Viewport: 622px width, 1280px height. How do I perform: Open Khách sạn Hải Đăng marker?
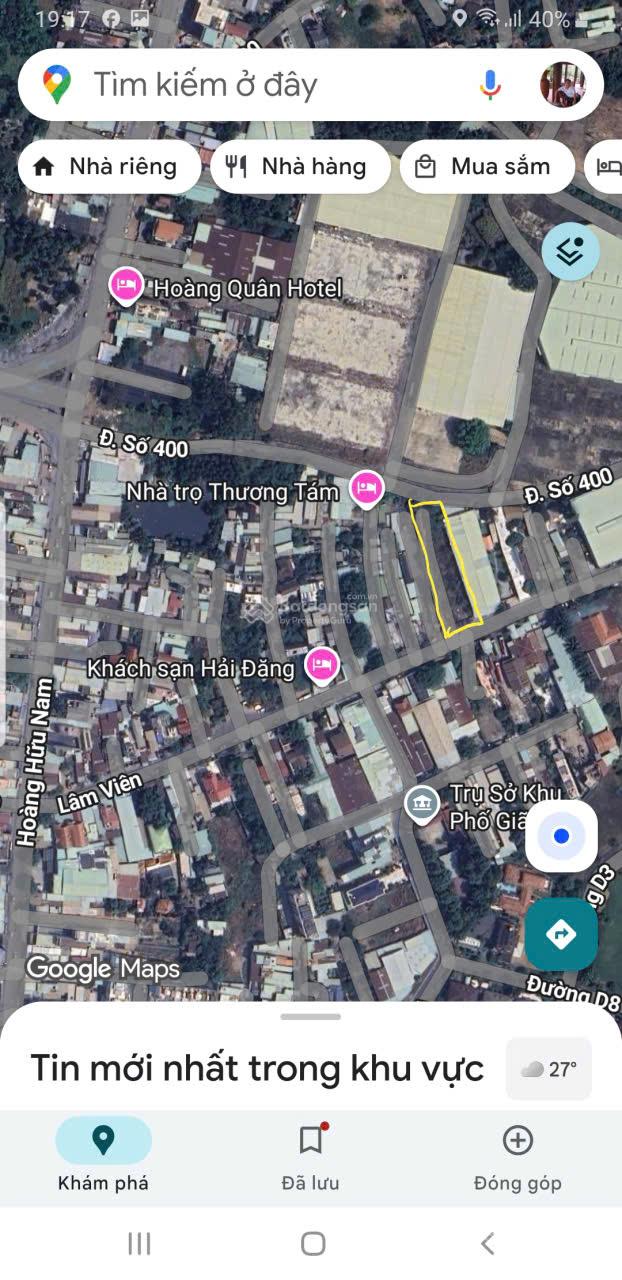321,664
